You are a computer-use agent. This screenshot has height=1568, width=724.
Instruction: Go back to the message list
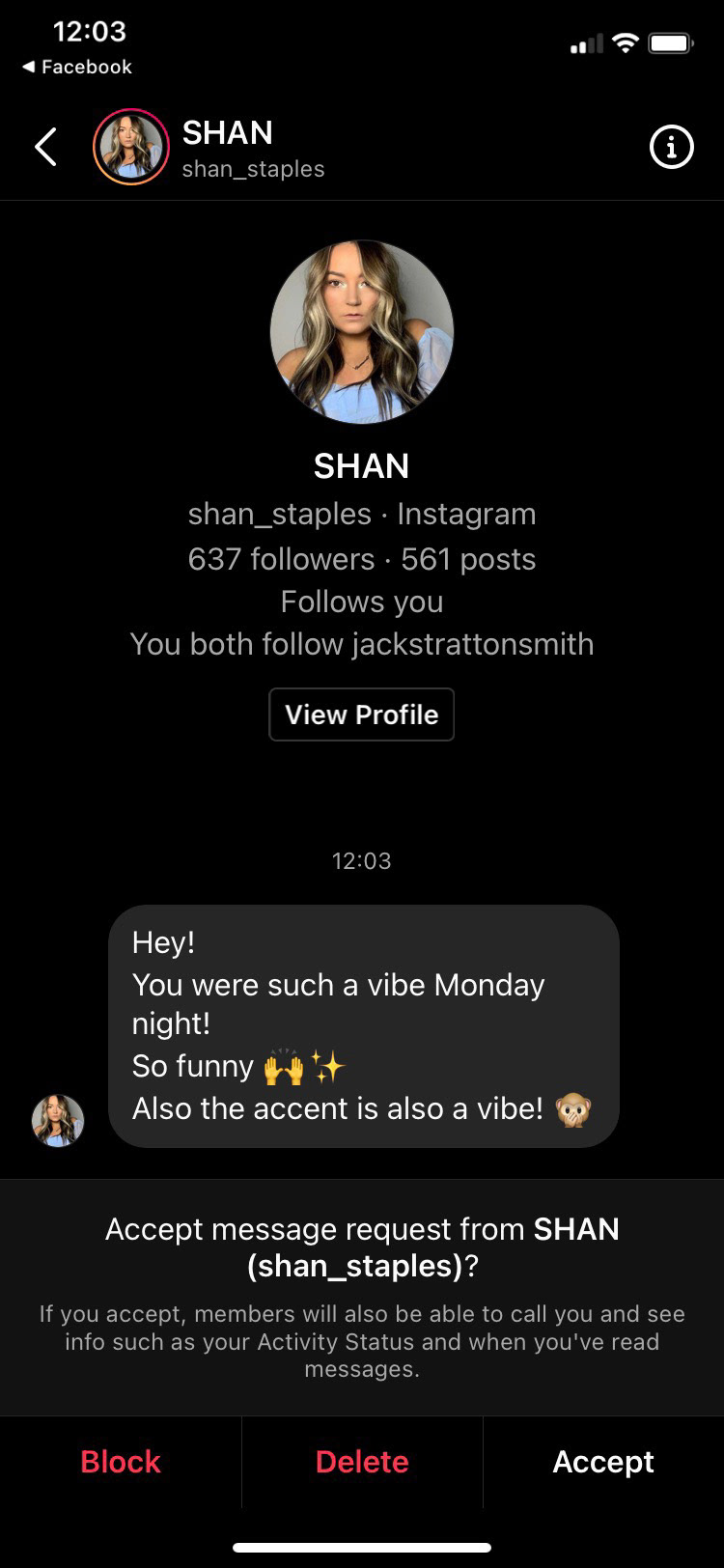coord(45,147)
